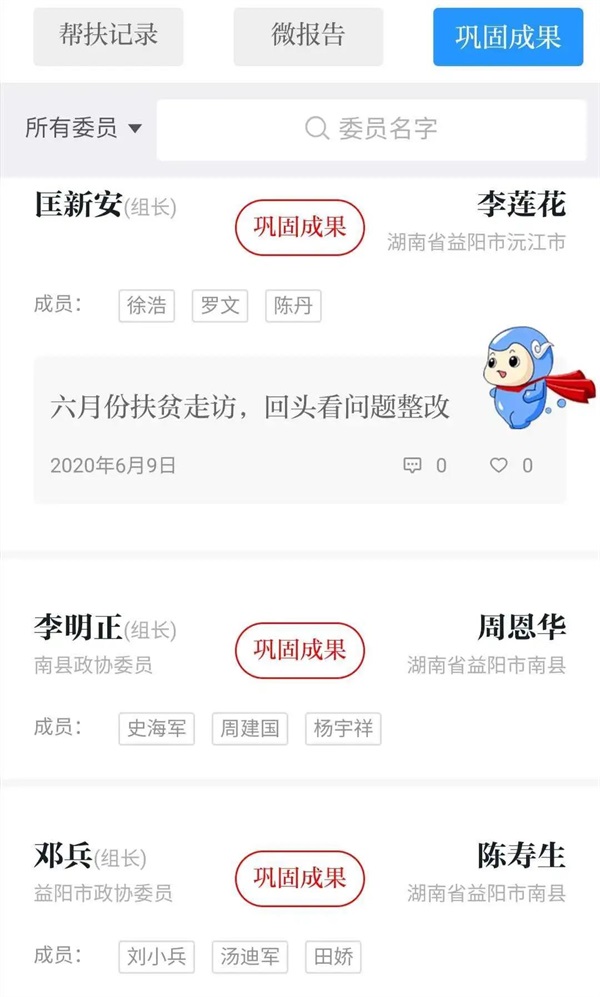Expand the 所有委员 dropdown filter
Viewport: 600px width, 997px height.
click(83, 128)
